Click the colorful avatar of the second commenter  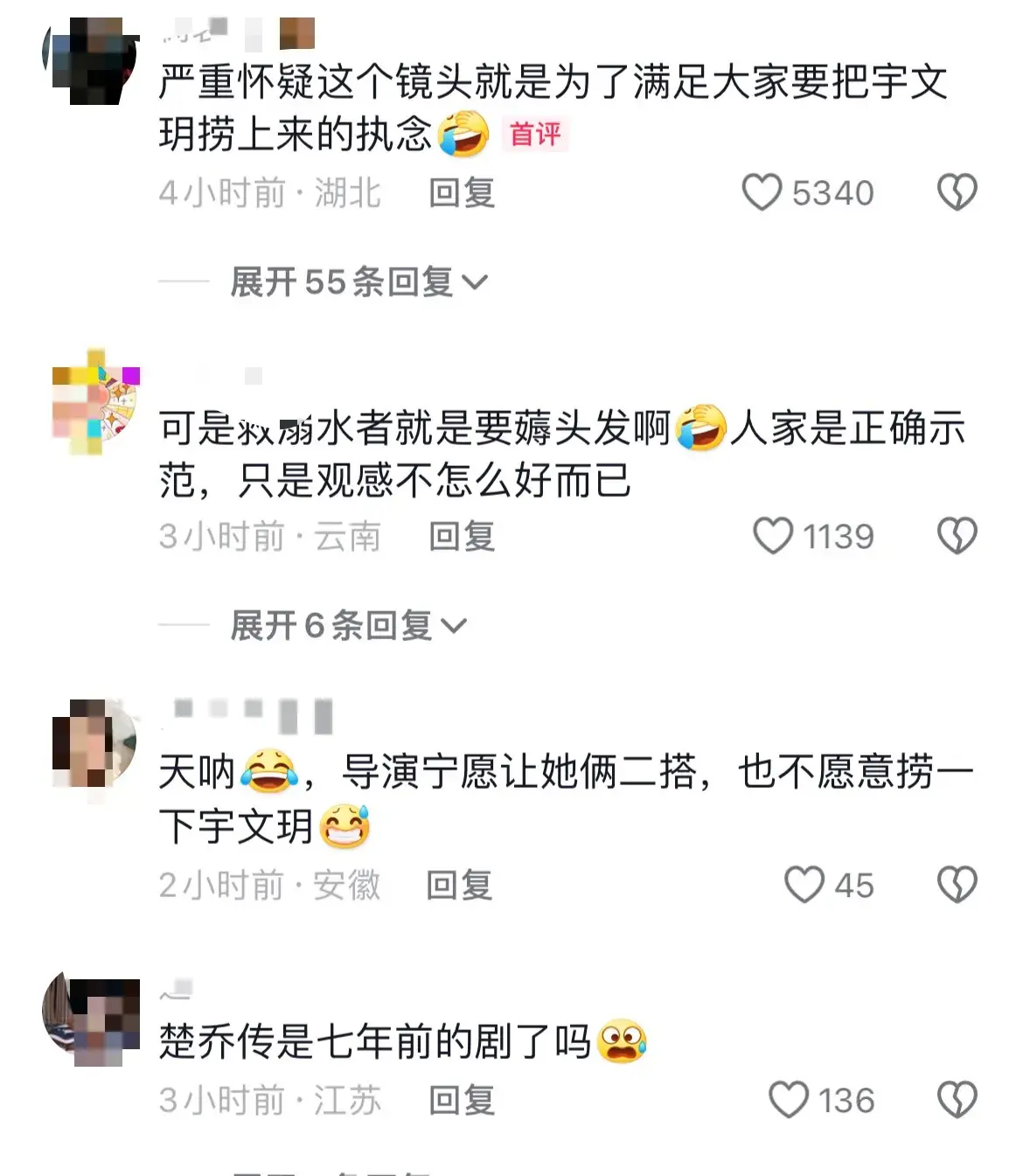(94, 402)
